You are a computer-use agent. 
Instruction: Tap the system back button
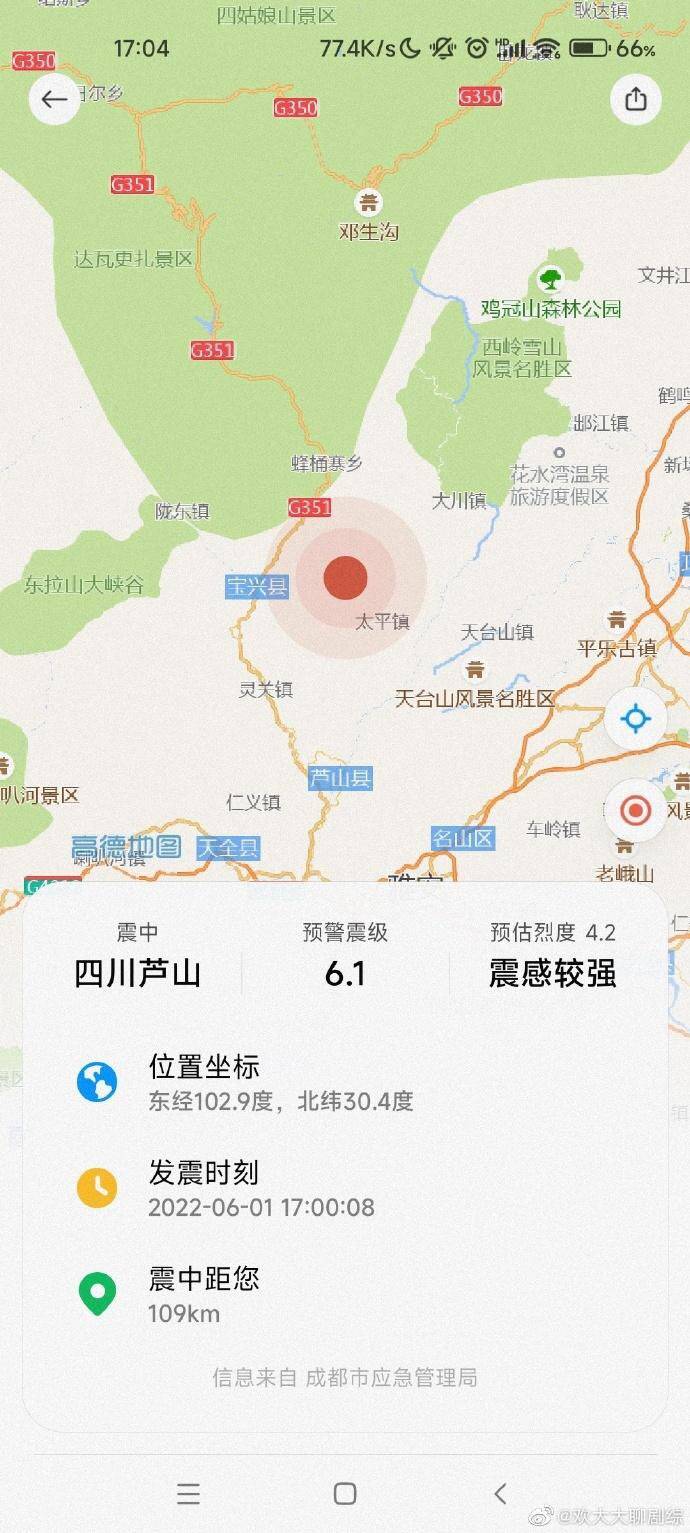point(500,1494)
